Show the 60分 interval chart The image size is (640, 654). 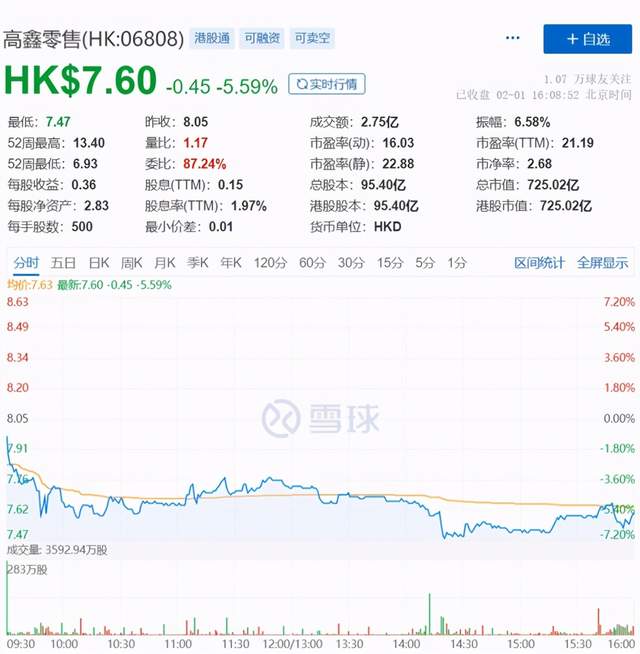312,263
